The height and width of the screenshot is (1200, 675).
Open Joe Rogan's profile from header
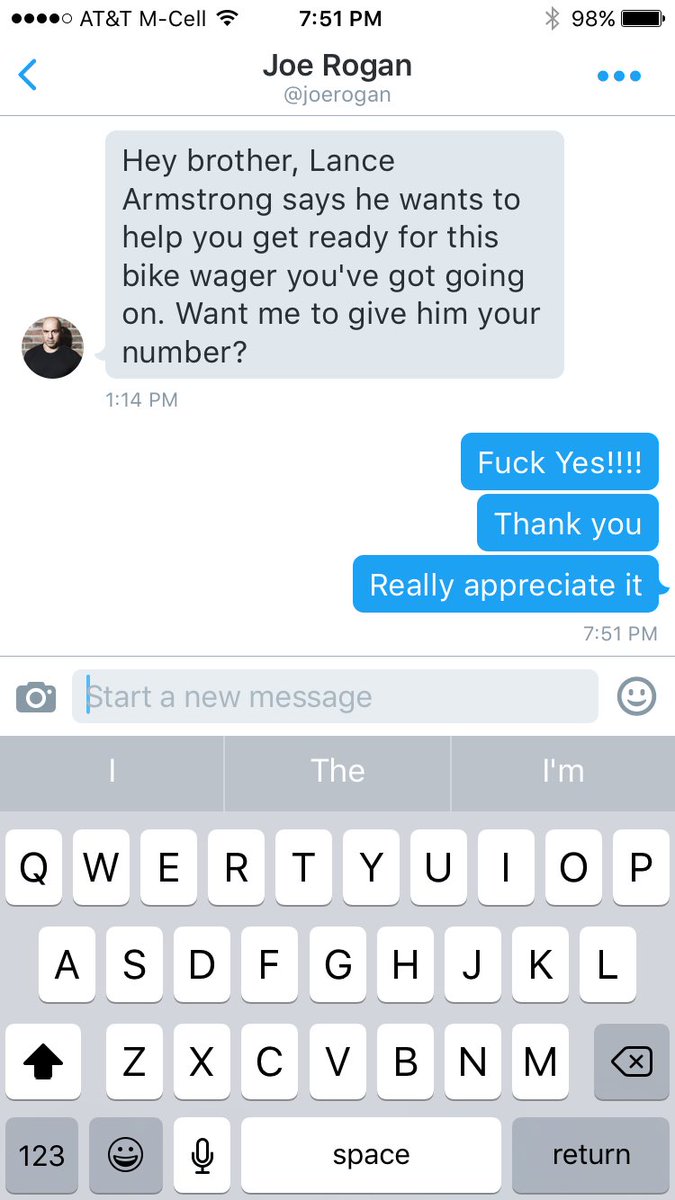(x=337, y=78)
